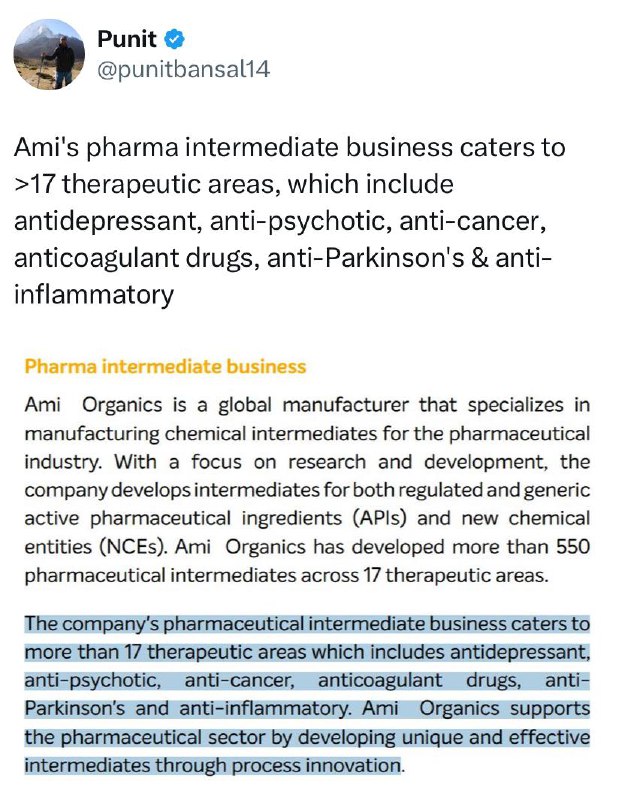This screenshot has width=622, height=800.
Task: Open Punit's profile picture
Action: [x=49, y=55]
